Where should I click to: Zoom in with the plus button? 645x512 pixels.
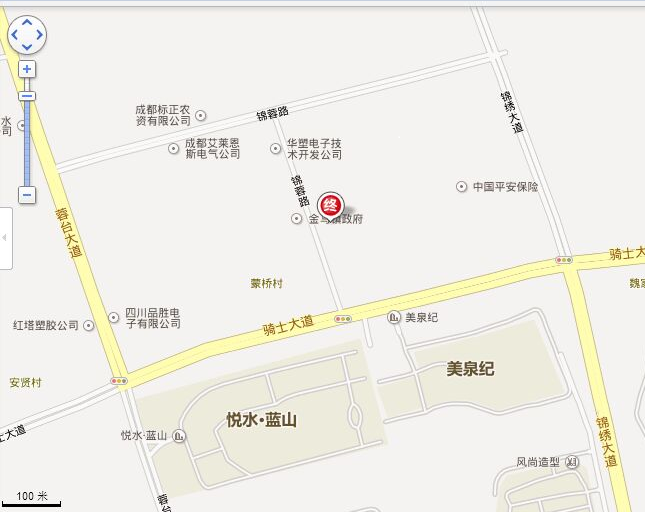click(27, 69)
